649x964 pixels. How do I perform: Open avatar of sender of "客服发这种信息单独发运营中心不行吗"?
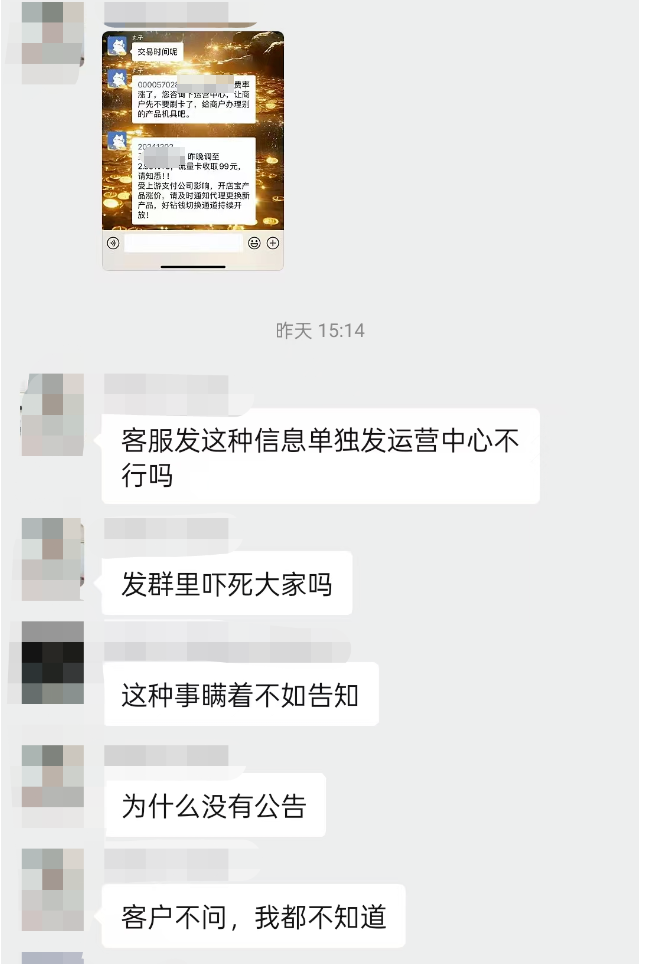click(x=52, y=414)
